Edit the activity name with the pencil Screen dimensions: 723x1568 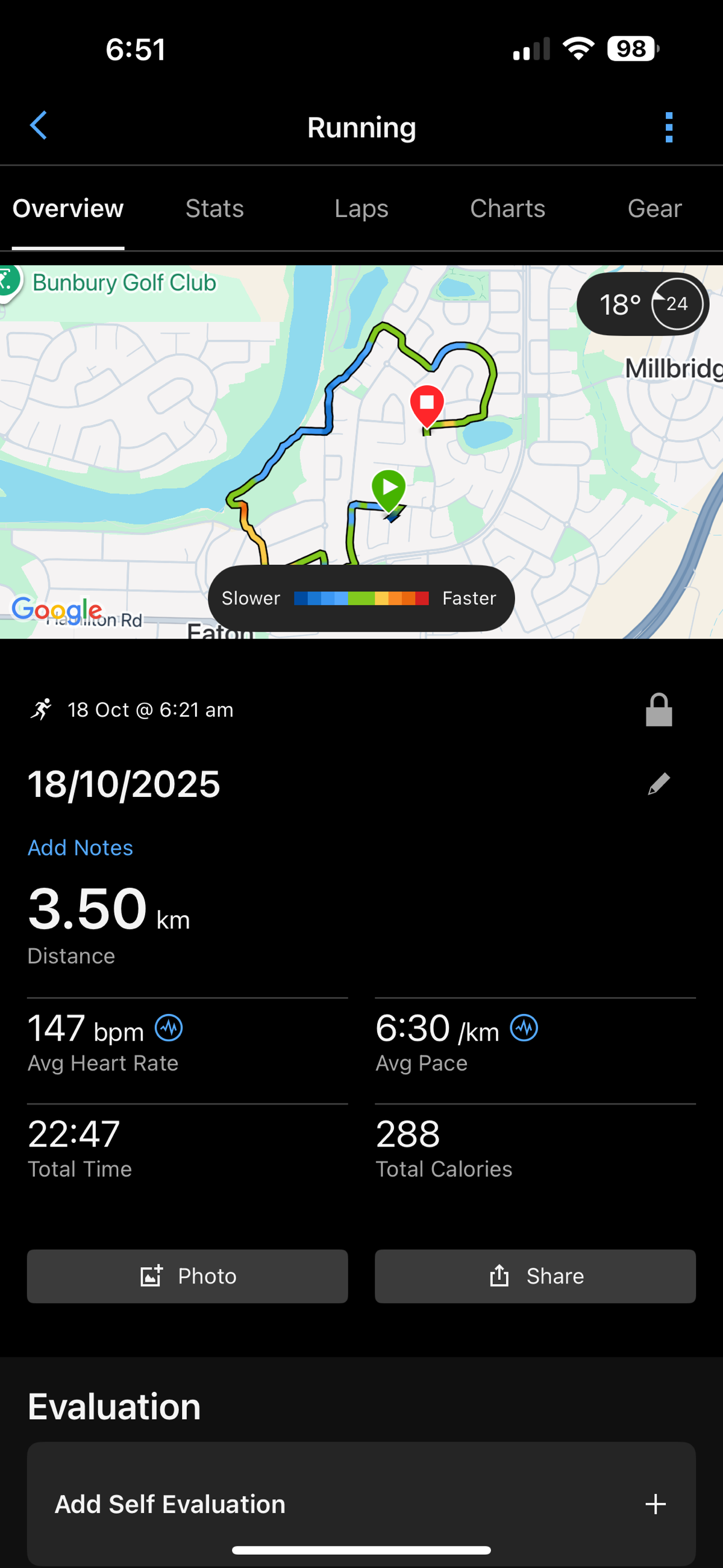click(659, 784)
